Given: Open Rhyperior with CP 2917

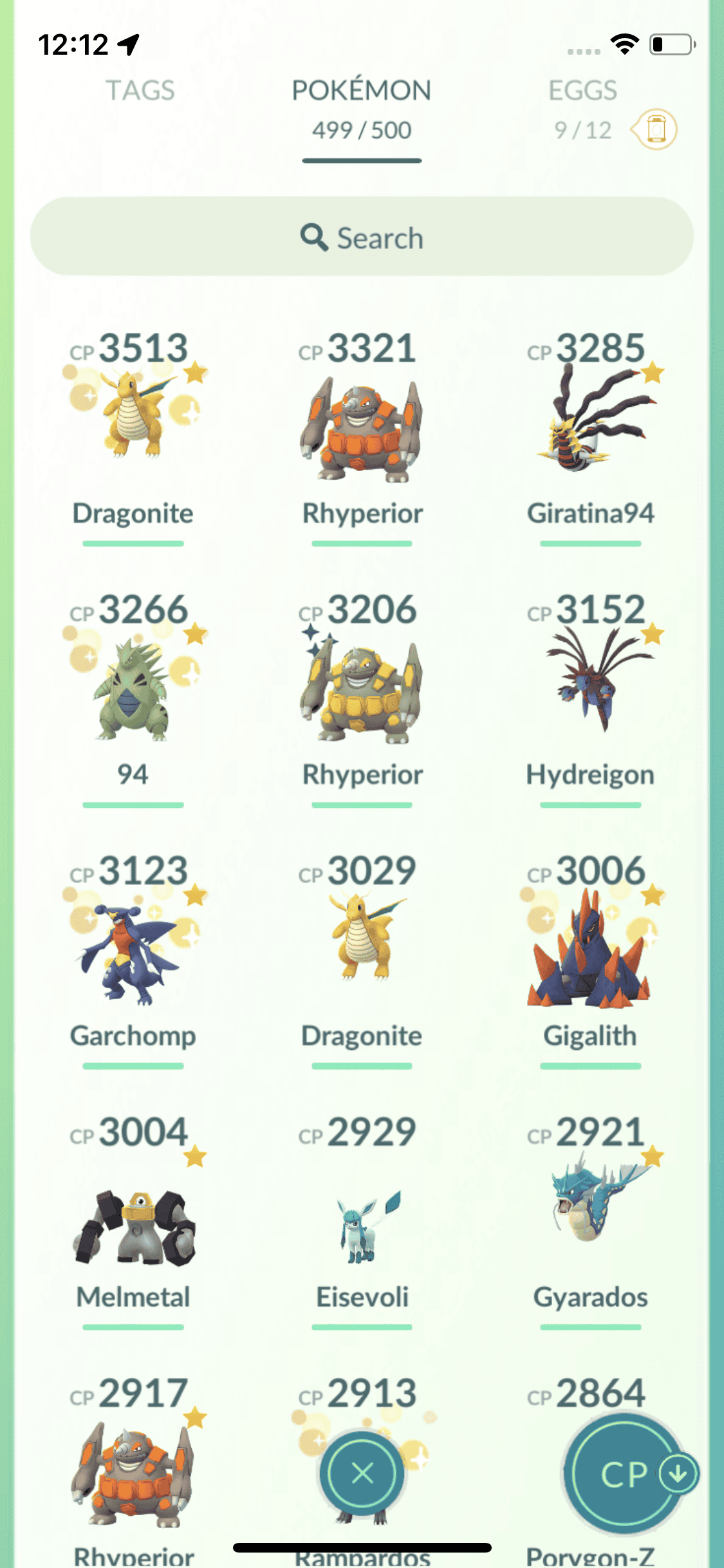Looking at the screenshot, I should (x=133, y=1474).
